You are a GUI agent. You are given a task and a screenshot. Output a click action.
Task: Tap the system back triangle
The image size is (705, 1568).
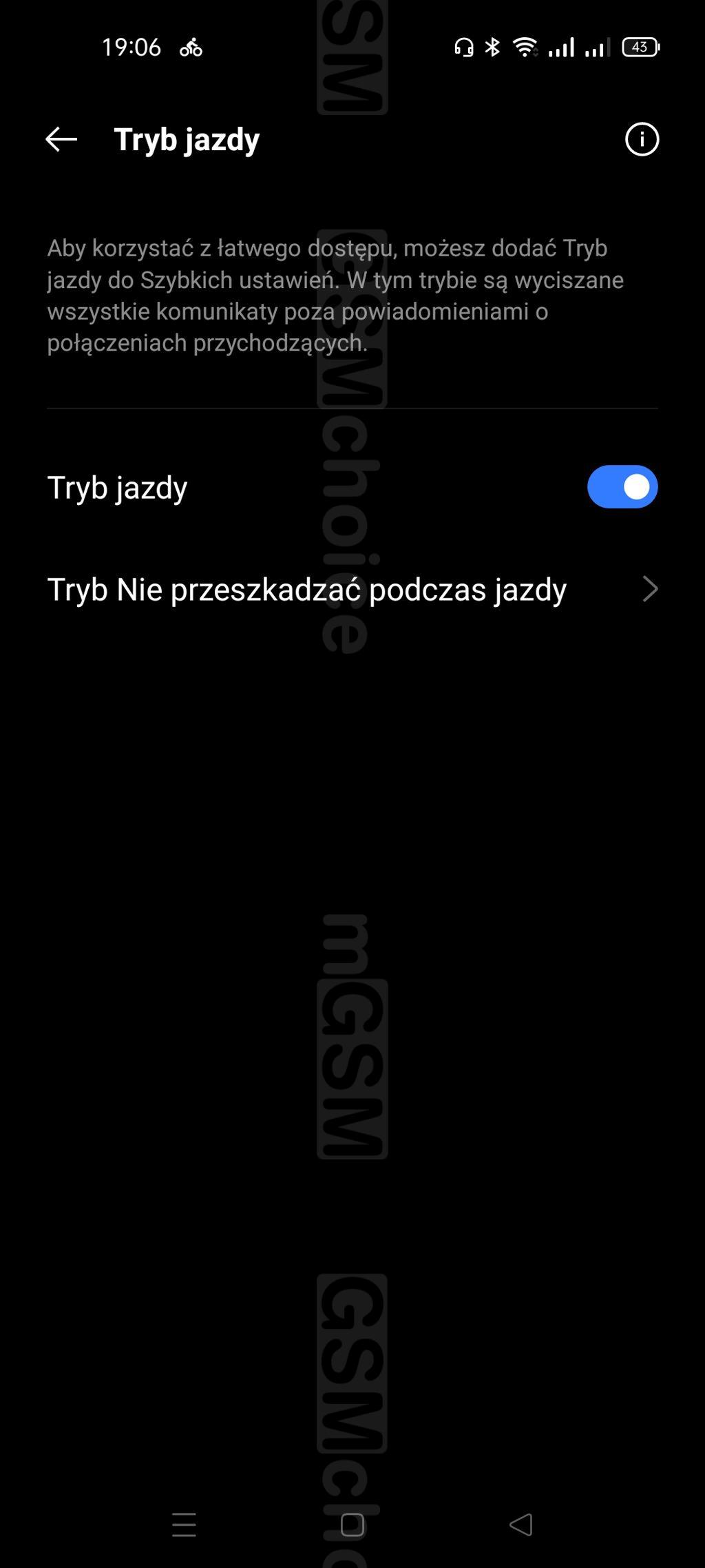tap(521, 1525)
